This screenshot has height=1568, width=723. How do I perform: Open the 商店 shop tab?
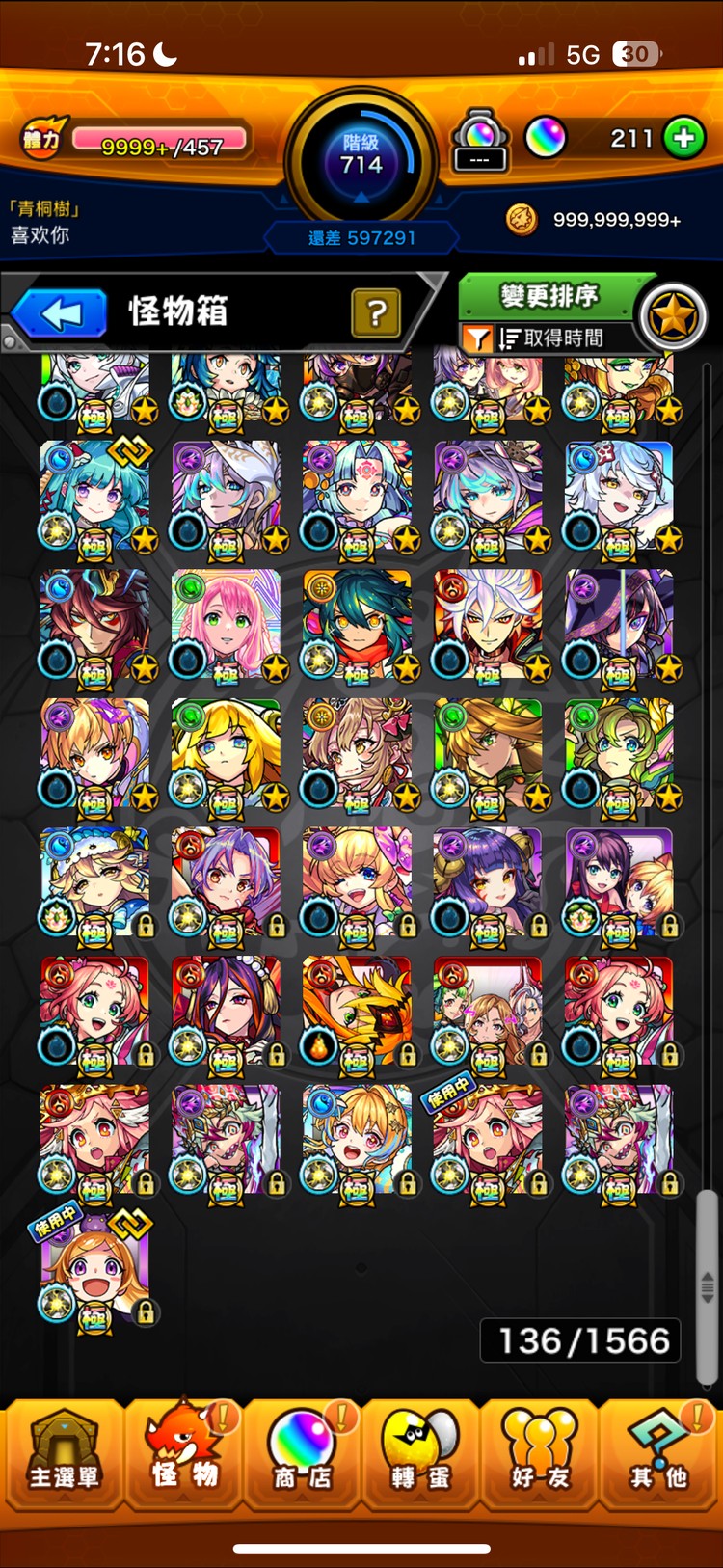[303, 1456]
